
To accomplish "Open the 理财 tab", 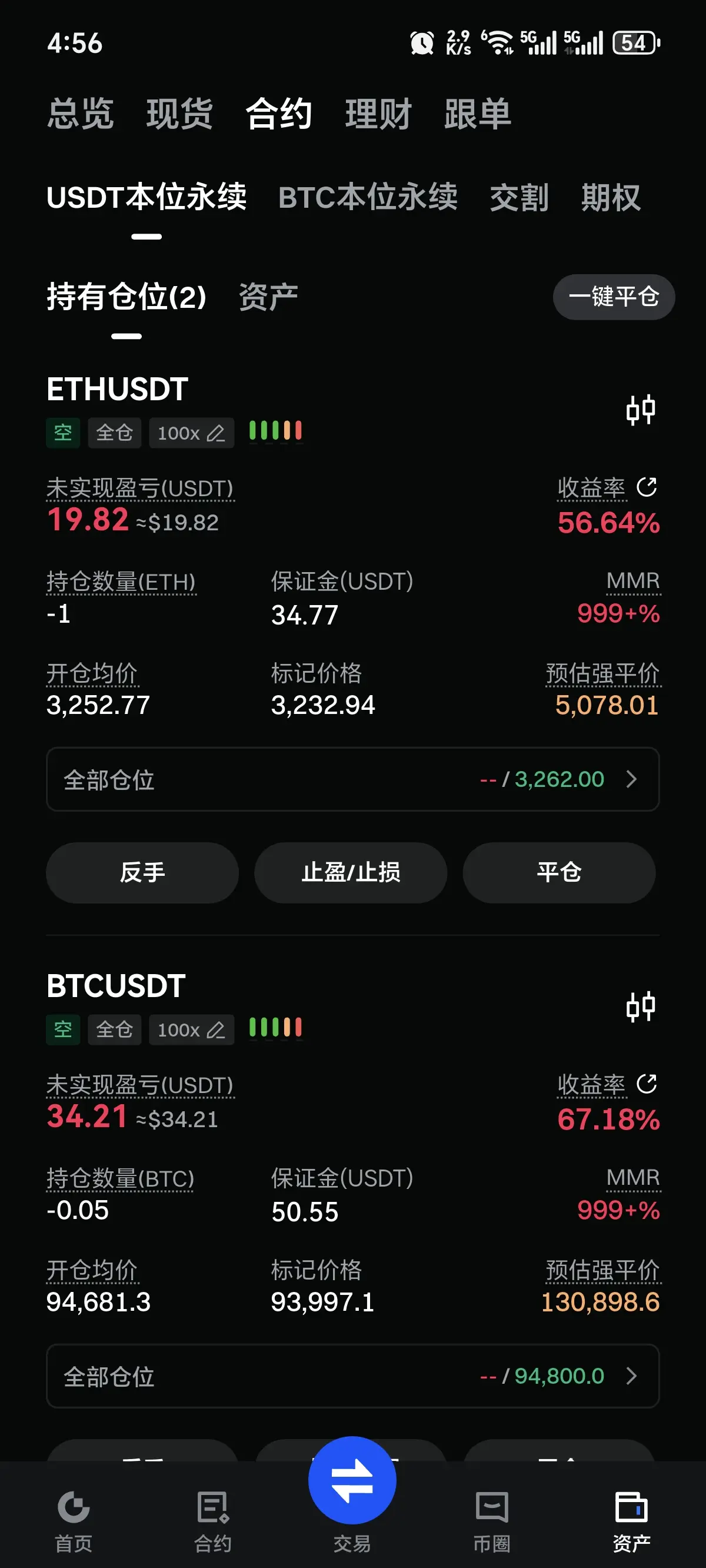I will 378,114.
